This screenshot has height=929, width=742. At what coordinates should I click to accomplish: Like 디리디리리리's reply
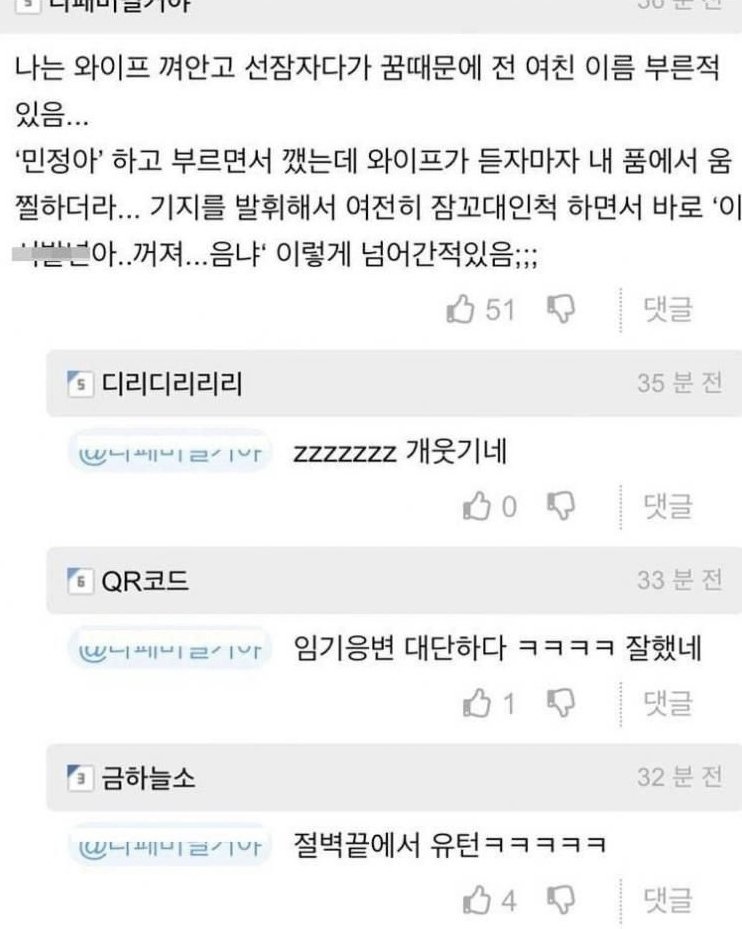click(478, 507)
